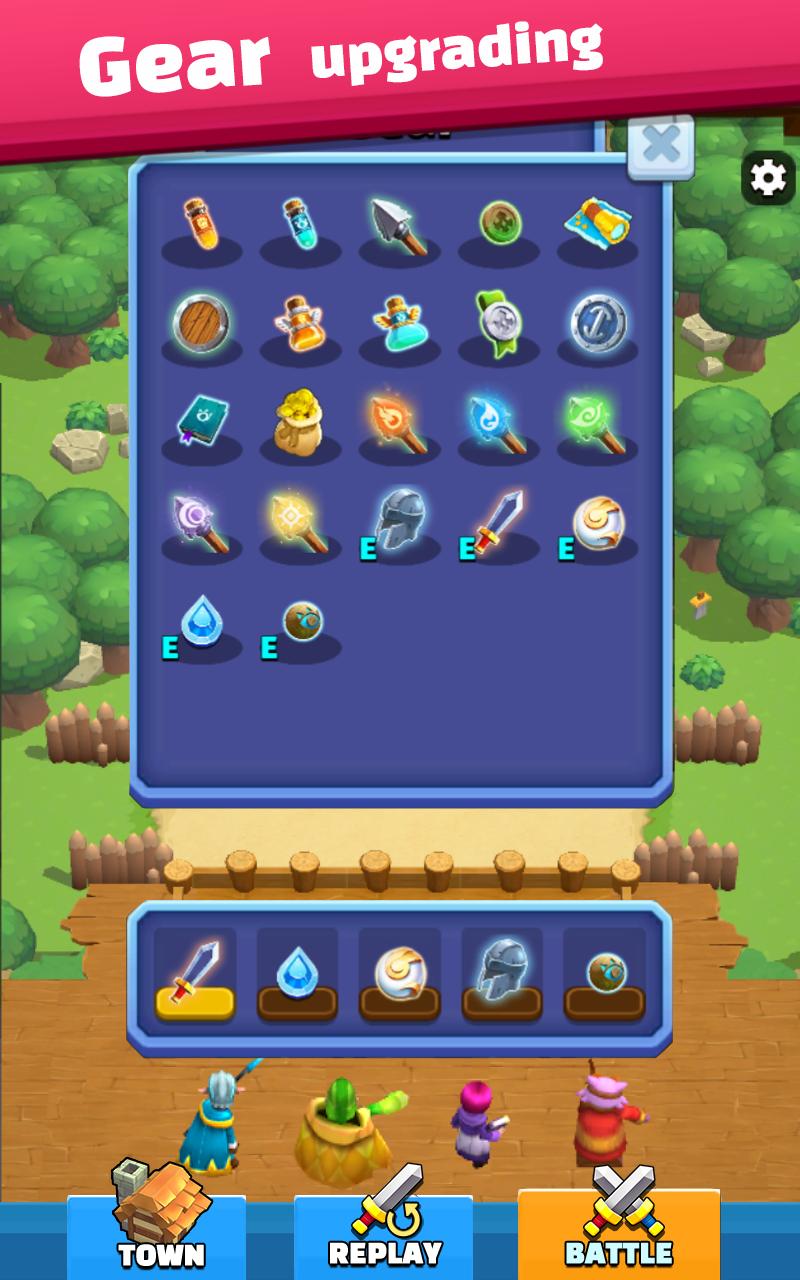800x1280 pixels.
Task: Tap the helmet equipment slot
Action: [501, 973]
